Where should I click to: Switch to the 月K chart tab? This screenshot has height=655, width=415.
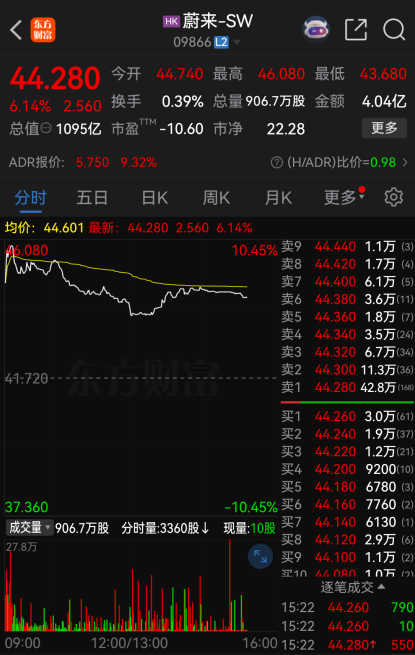point(278,198)
